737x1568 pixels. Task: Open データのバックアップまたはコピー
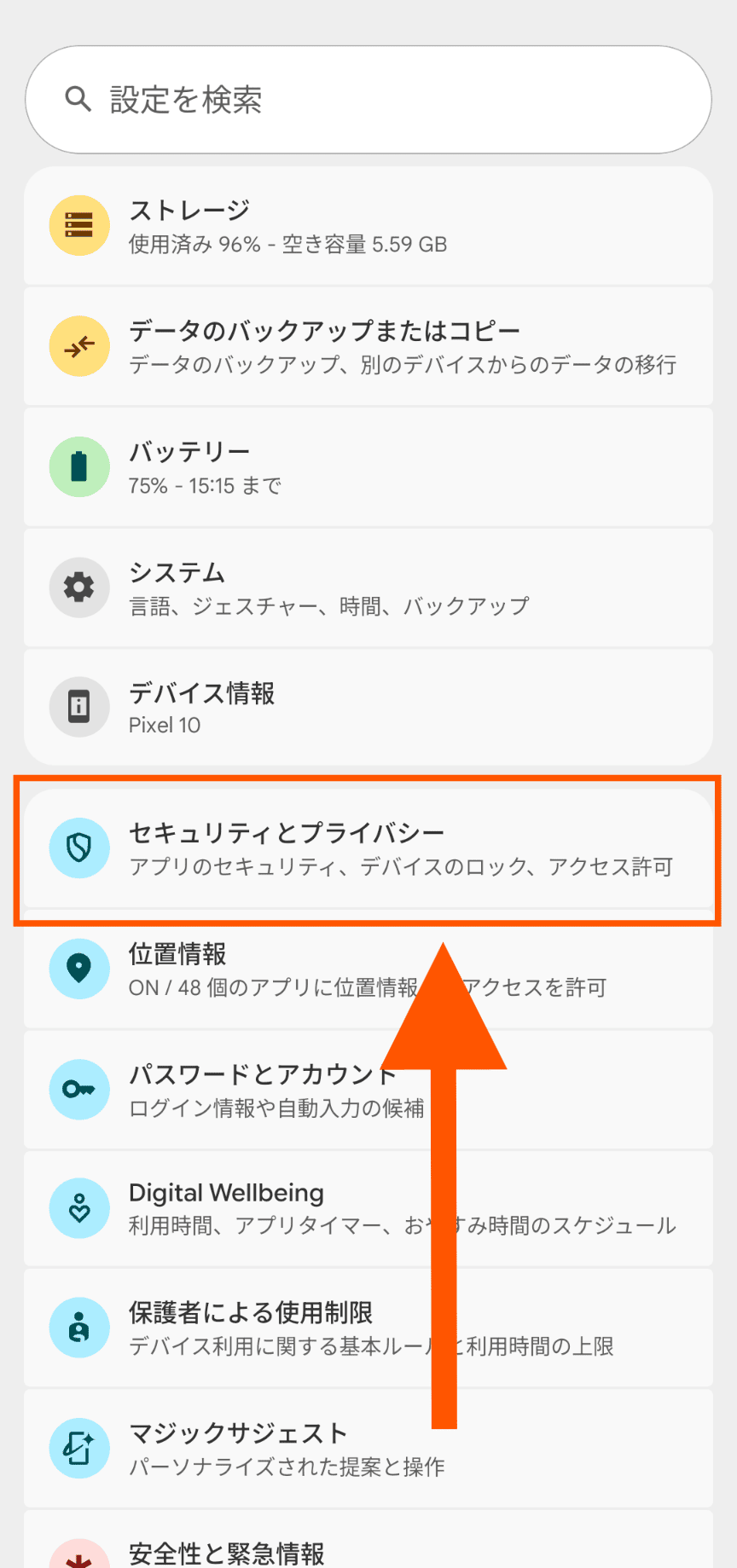click(x=367, y=346)
